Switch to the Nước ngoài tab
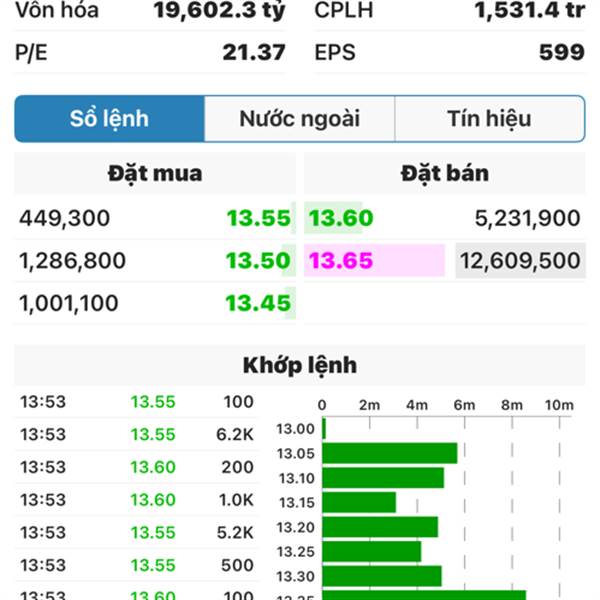The image size is (600, 600). click(x=299, y=119)
